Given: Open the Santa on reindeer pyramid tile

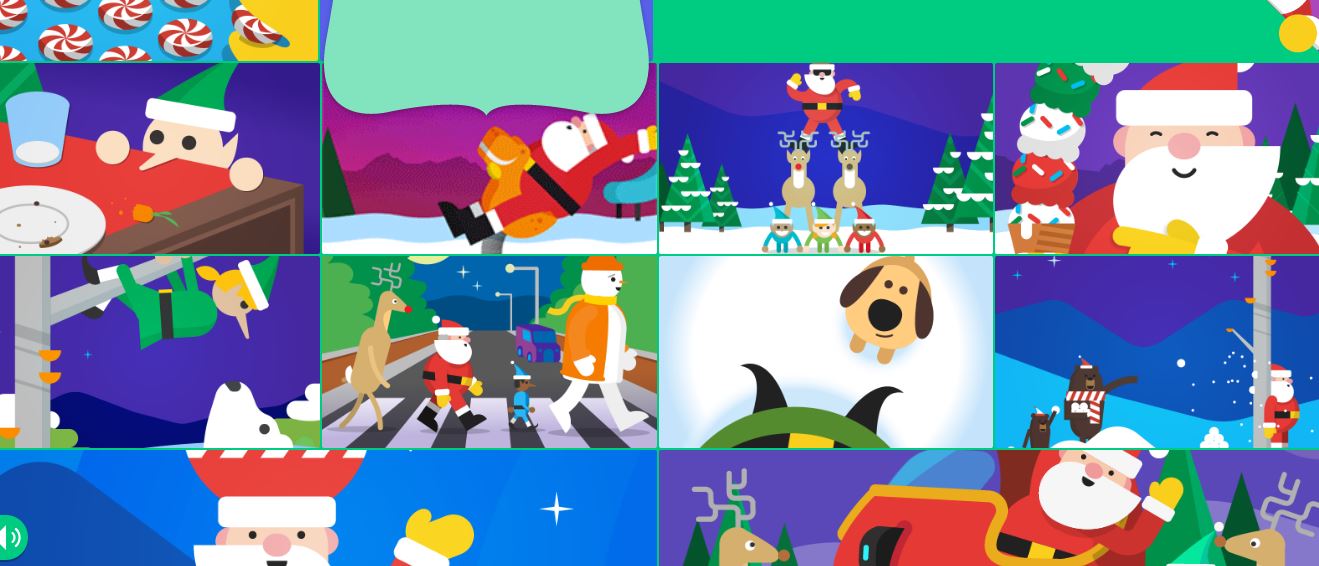Looking at the screenshot, I should click(825, 158).
